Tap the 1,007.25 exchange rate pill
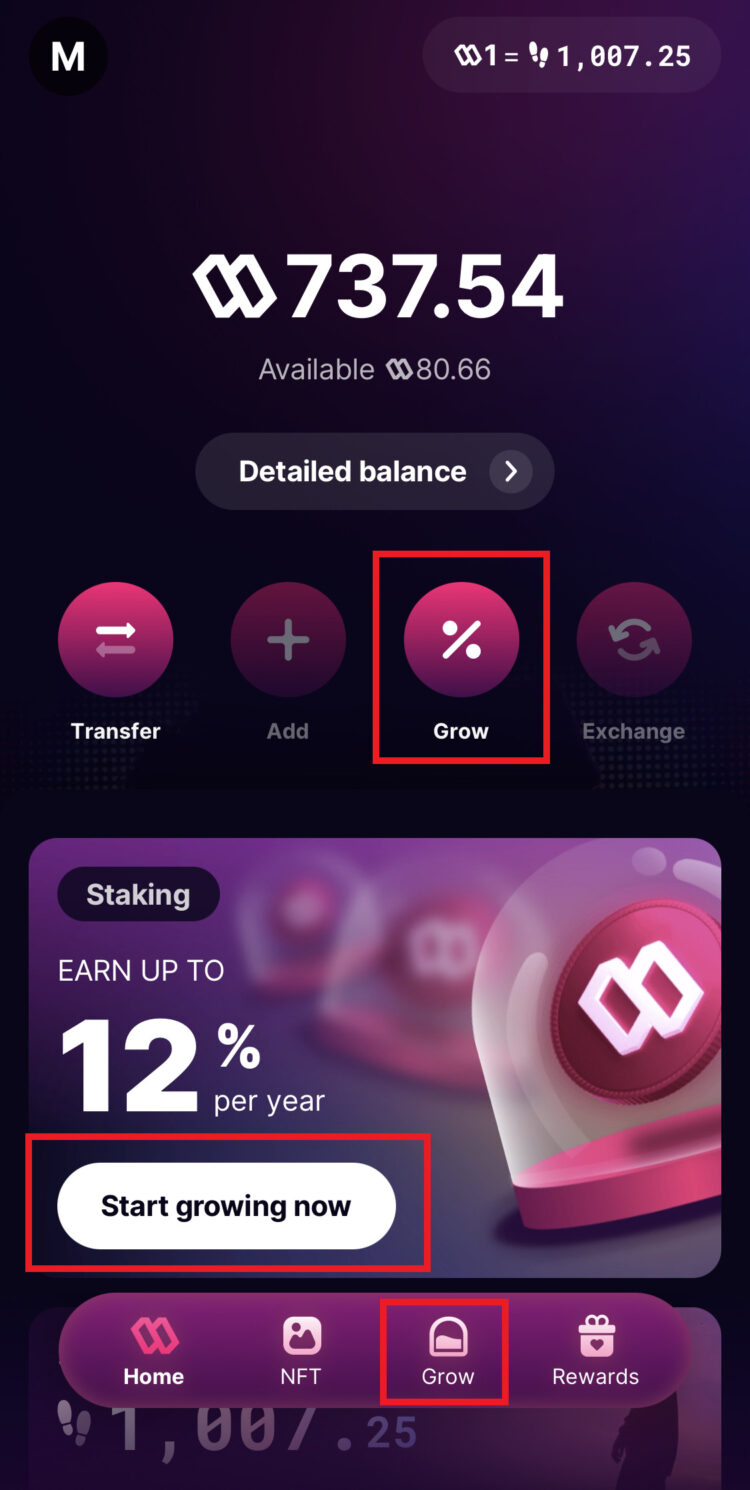This screenshot has height=1490, width=750. tap(572, 56)
